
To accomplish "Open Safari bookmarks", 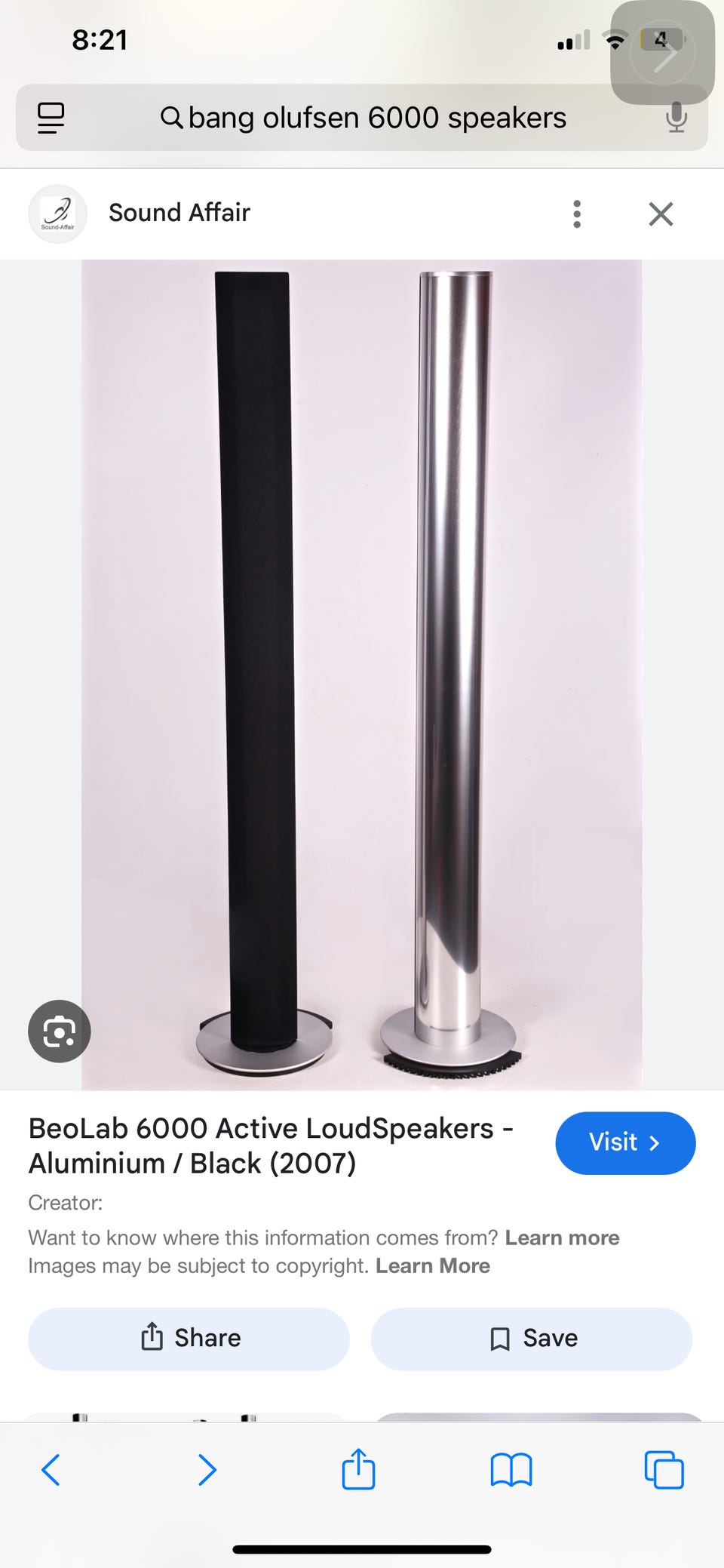I will (x=511, y=1469).
